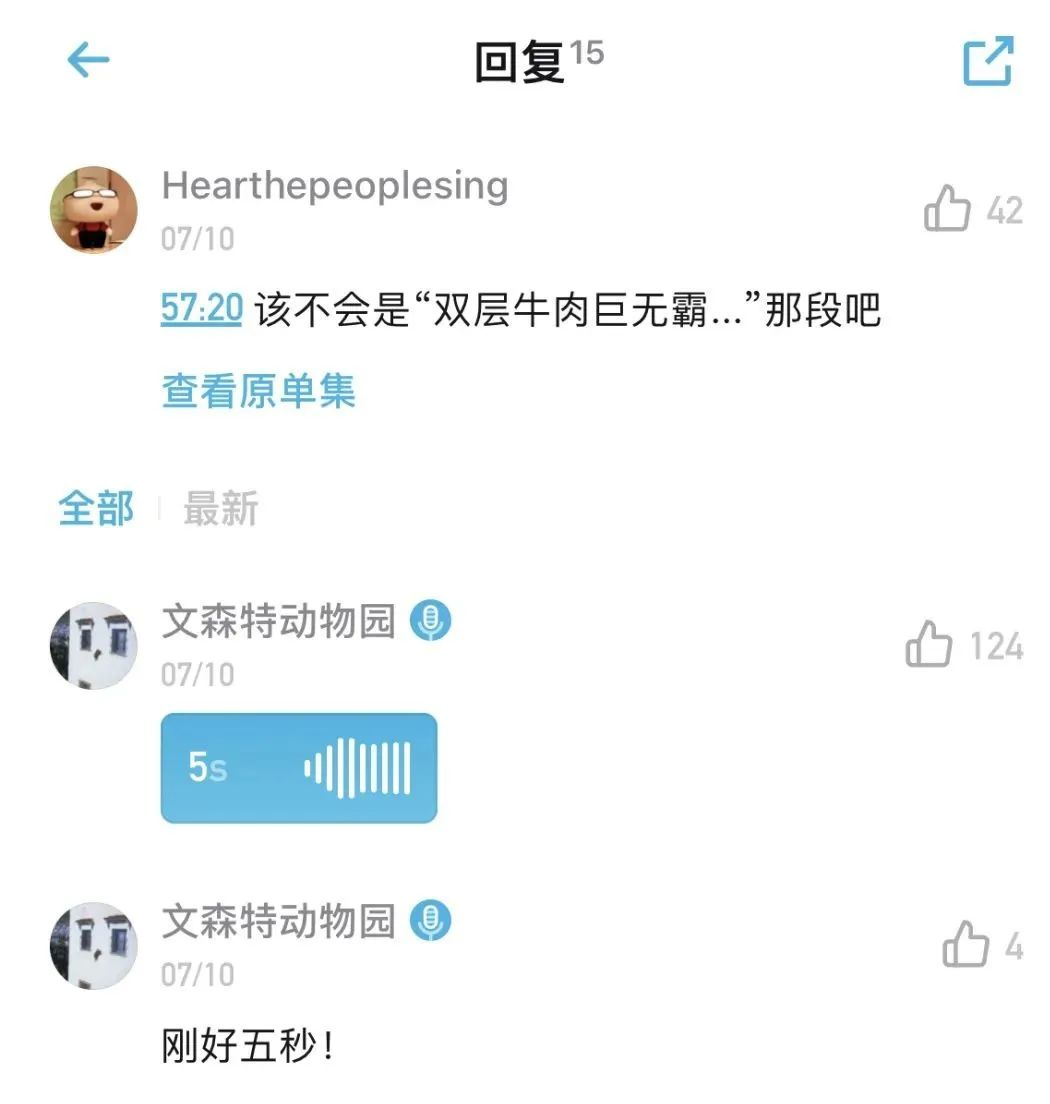Open 查看原单集 link
This screenshot has width=1050, height=1104.
pyautogui.click(x=258, y=391)
